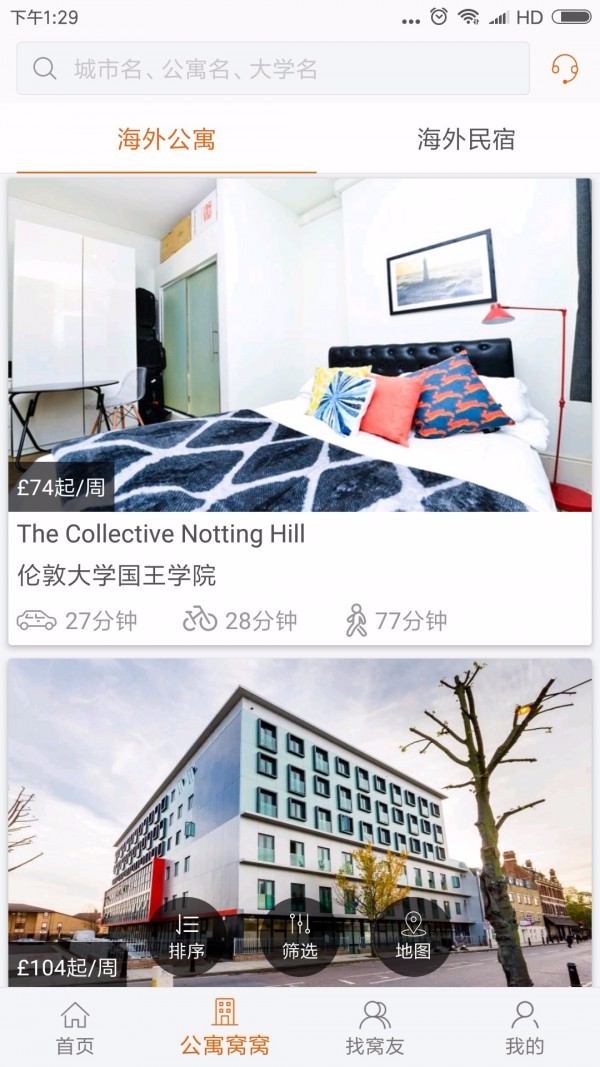Open the 筛选 filter options
600x1067 pixels.
point(300,937)
